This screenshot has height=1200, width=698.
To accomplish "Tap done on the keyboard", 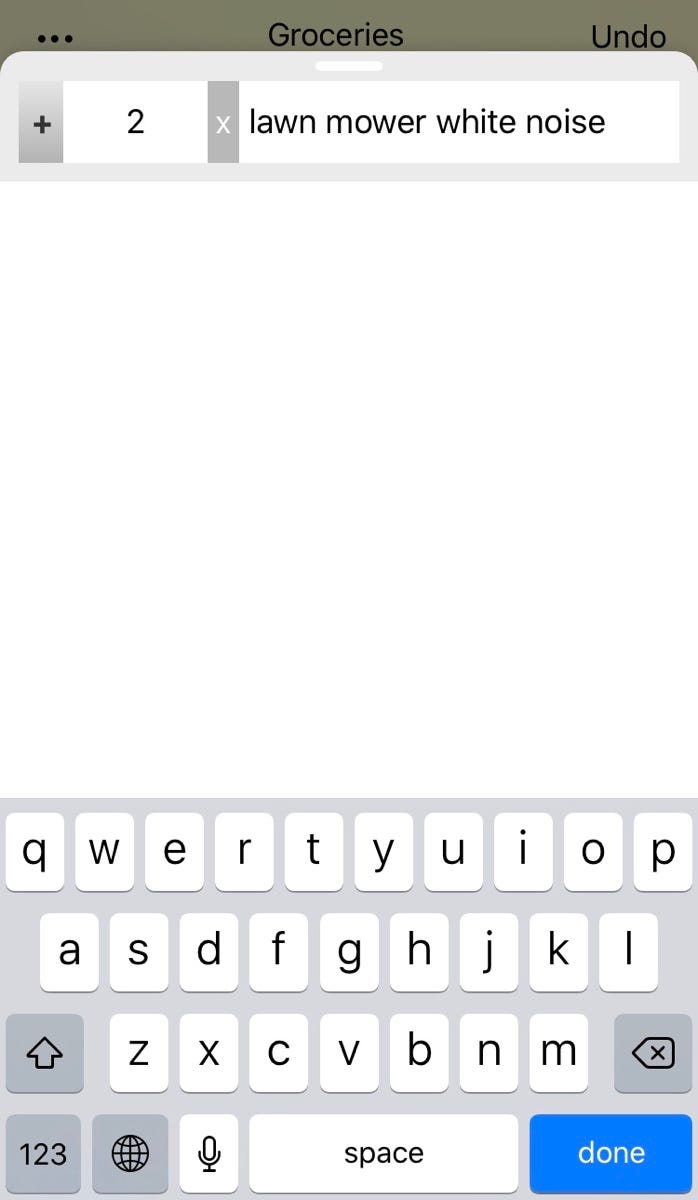I will [x=611, y=1153].
